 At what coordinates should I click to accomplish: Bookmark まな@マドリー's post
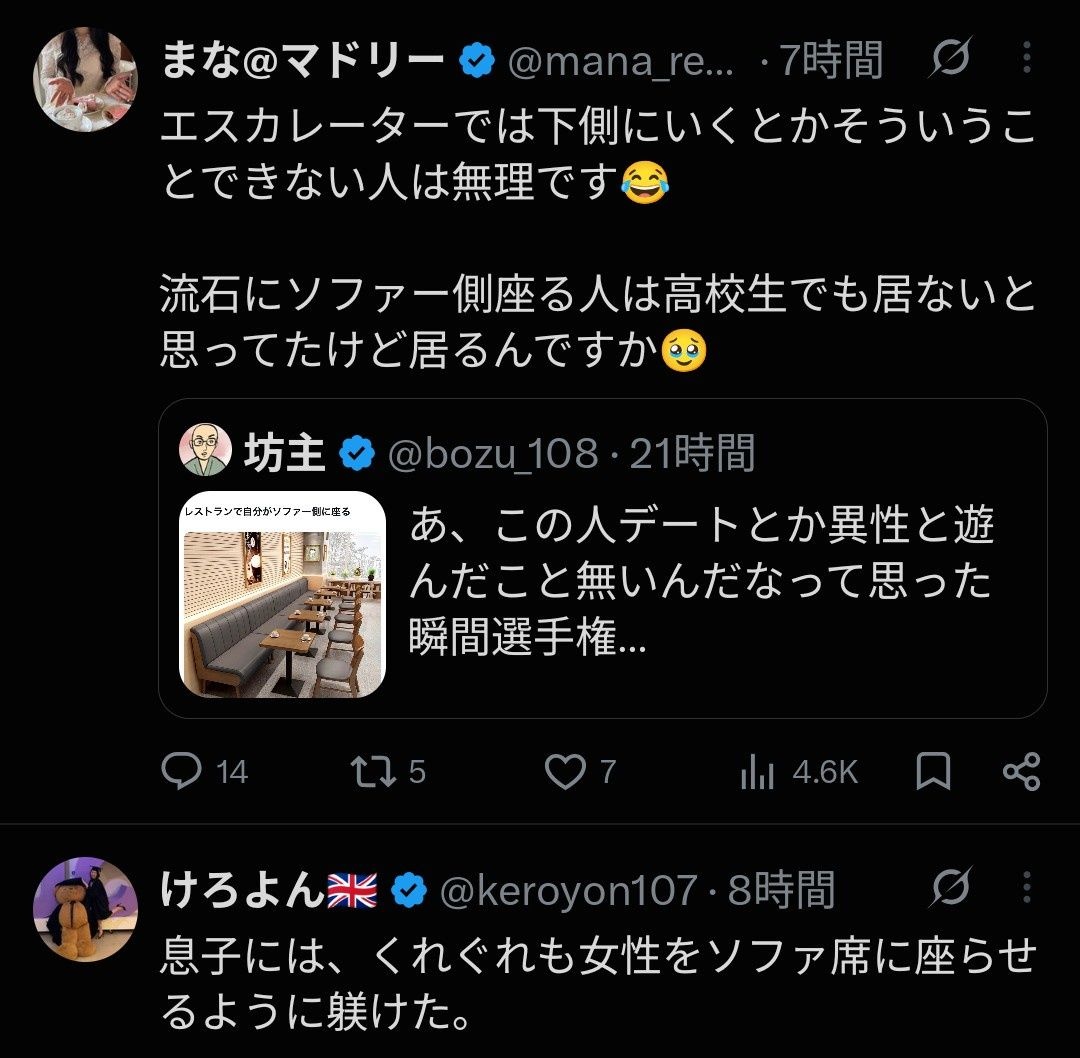tap(933, 771)
